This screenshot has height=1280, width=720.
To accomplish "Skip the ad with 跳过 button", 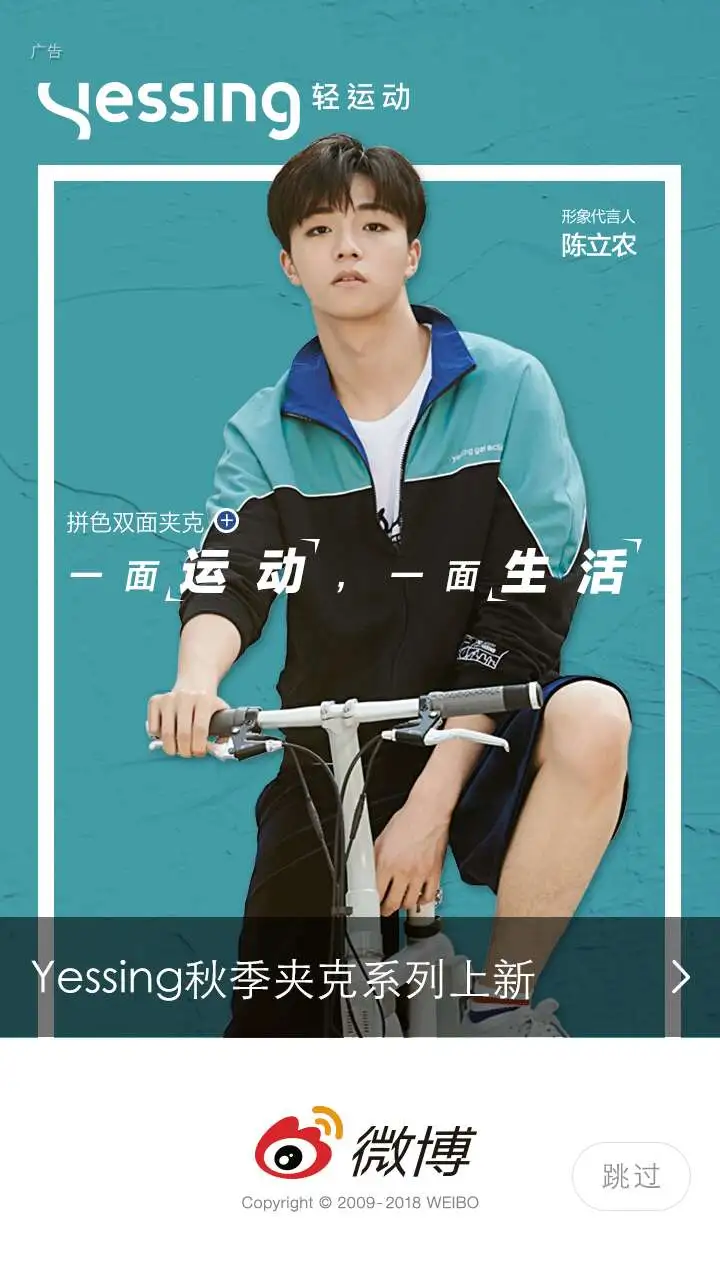I will pos(631,1176).
